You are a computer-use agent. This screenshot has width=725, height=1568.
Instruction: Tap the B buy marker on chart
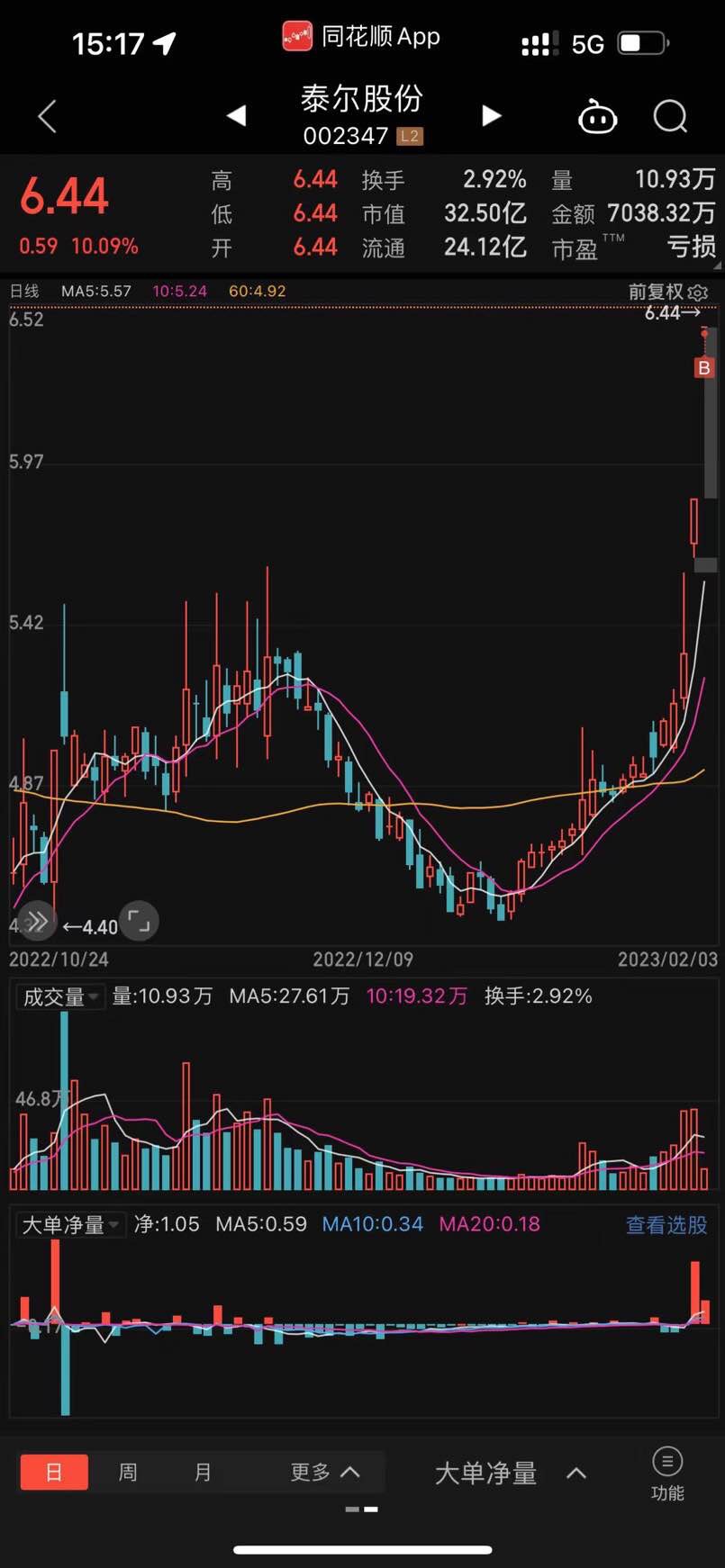tap(704, 367)
